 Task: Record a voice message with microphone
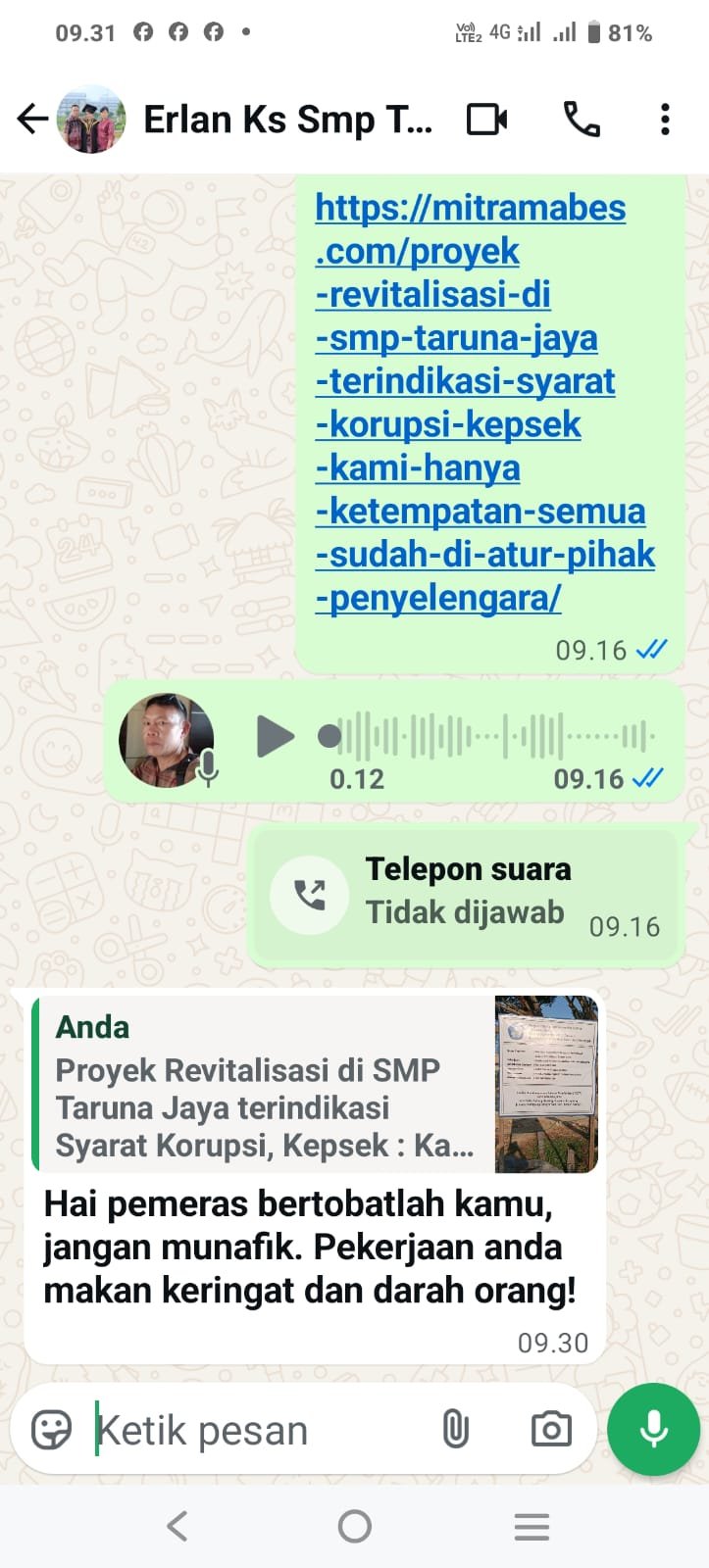[x=653, y=1430]
